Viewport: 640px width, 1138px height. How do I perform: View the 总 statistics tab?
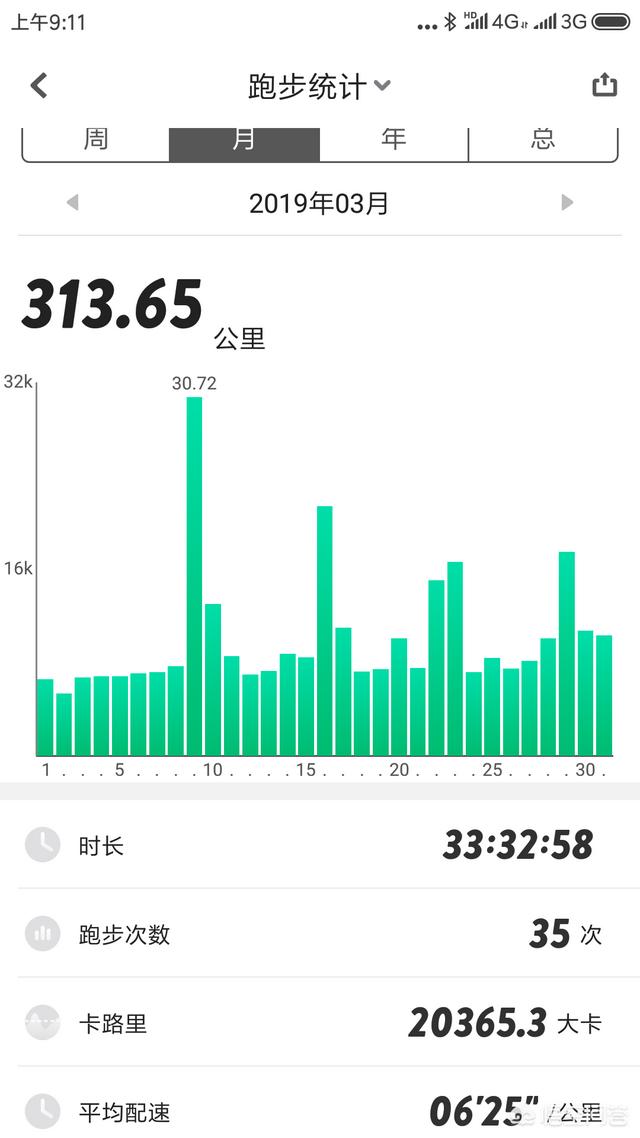pyautogui.click(x=543, y=142)
